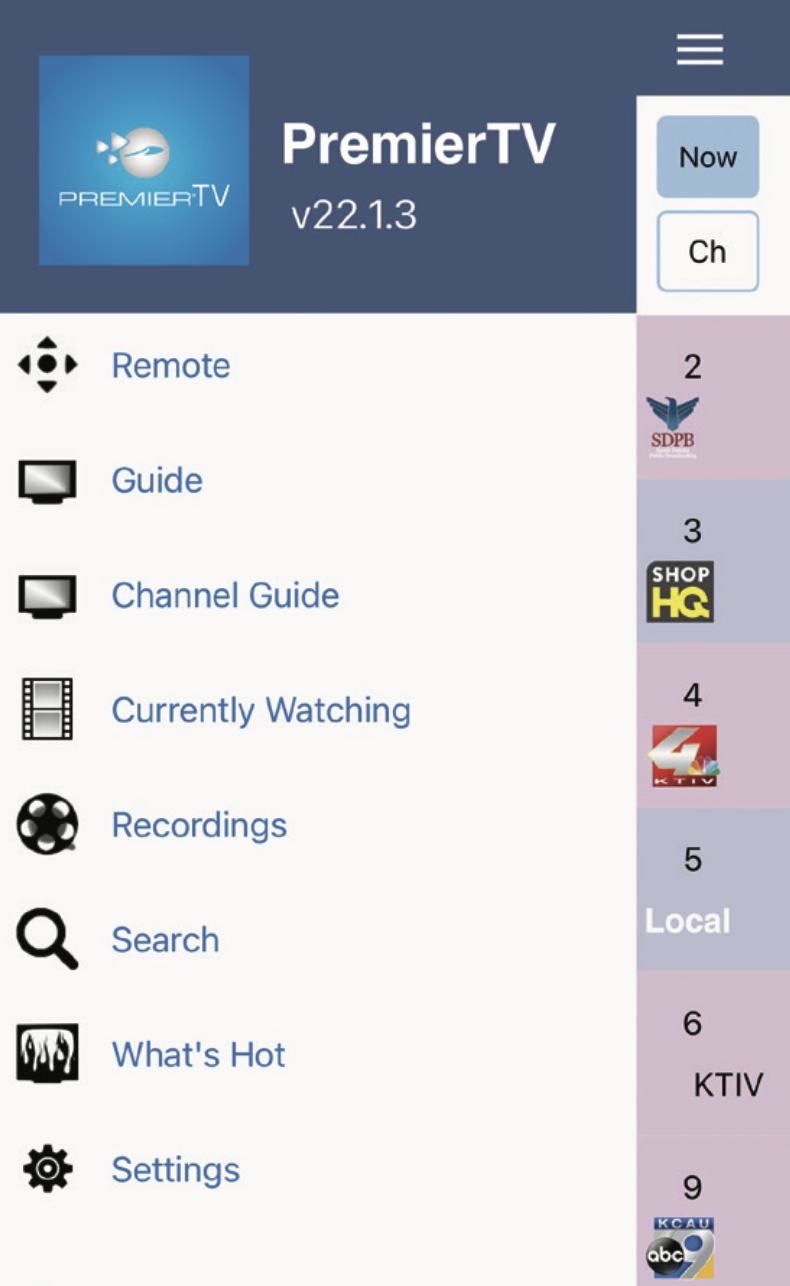
Task: Go to Channel Guide
Action: click(318, 596)
